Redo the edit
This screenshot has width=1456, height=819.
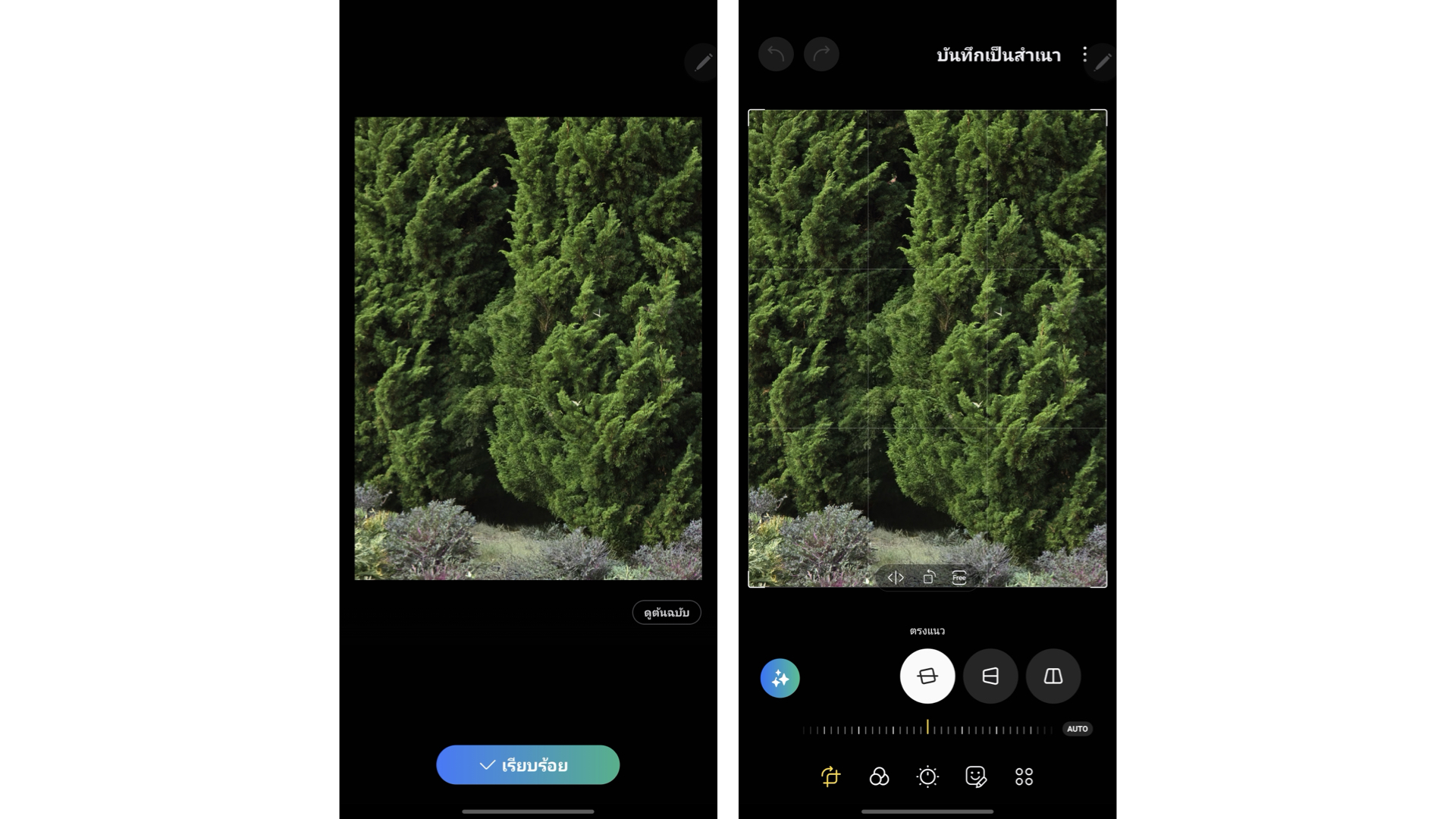(821, 55)
